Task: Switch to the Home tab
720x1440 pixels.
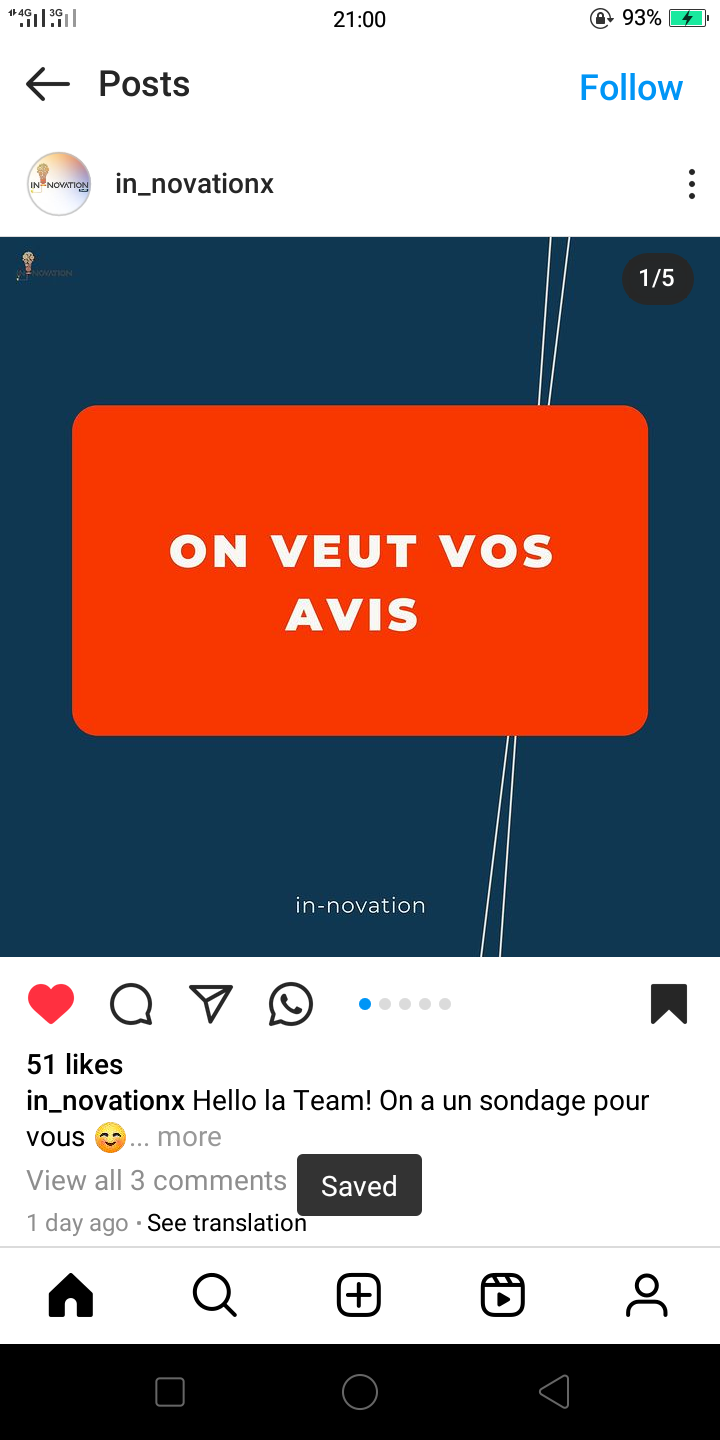Action: tap(71, 1296)
